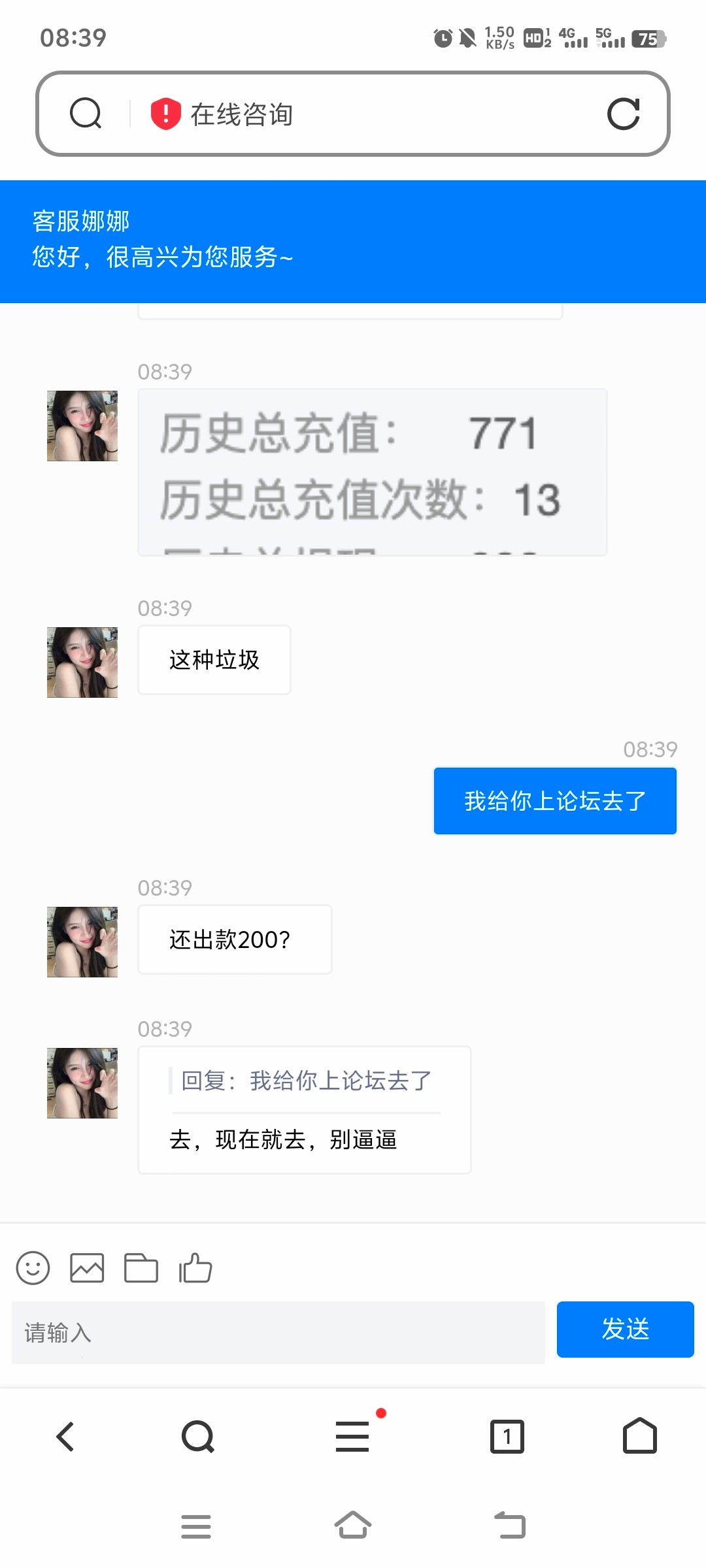
Task: Send message with 发送 button
Action: 625,1329
